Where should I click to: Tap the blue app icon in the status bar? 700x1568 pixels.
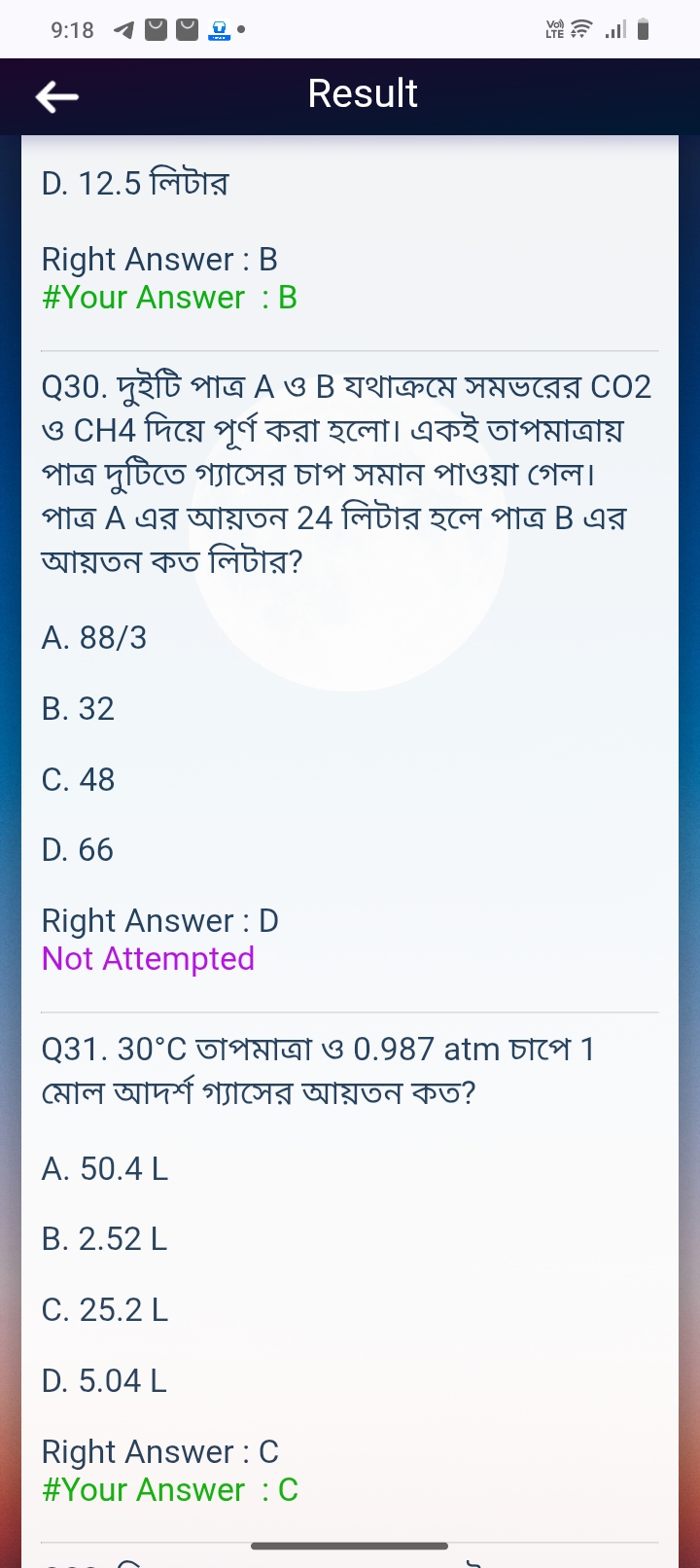(218, 28)
